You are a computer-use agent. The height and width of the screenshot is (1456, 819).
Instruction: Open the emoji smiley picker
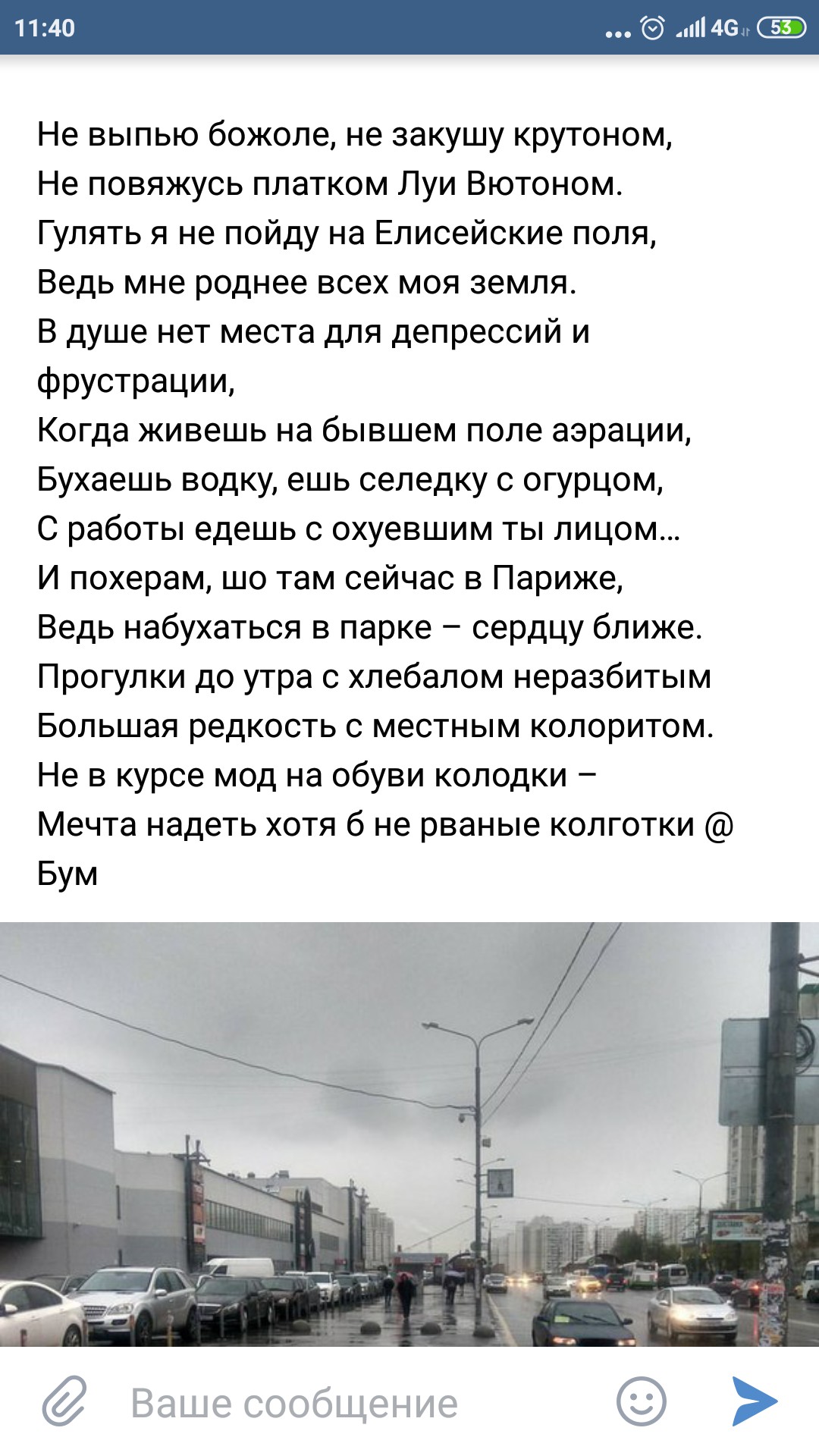tap(642, 1401)
